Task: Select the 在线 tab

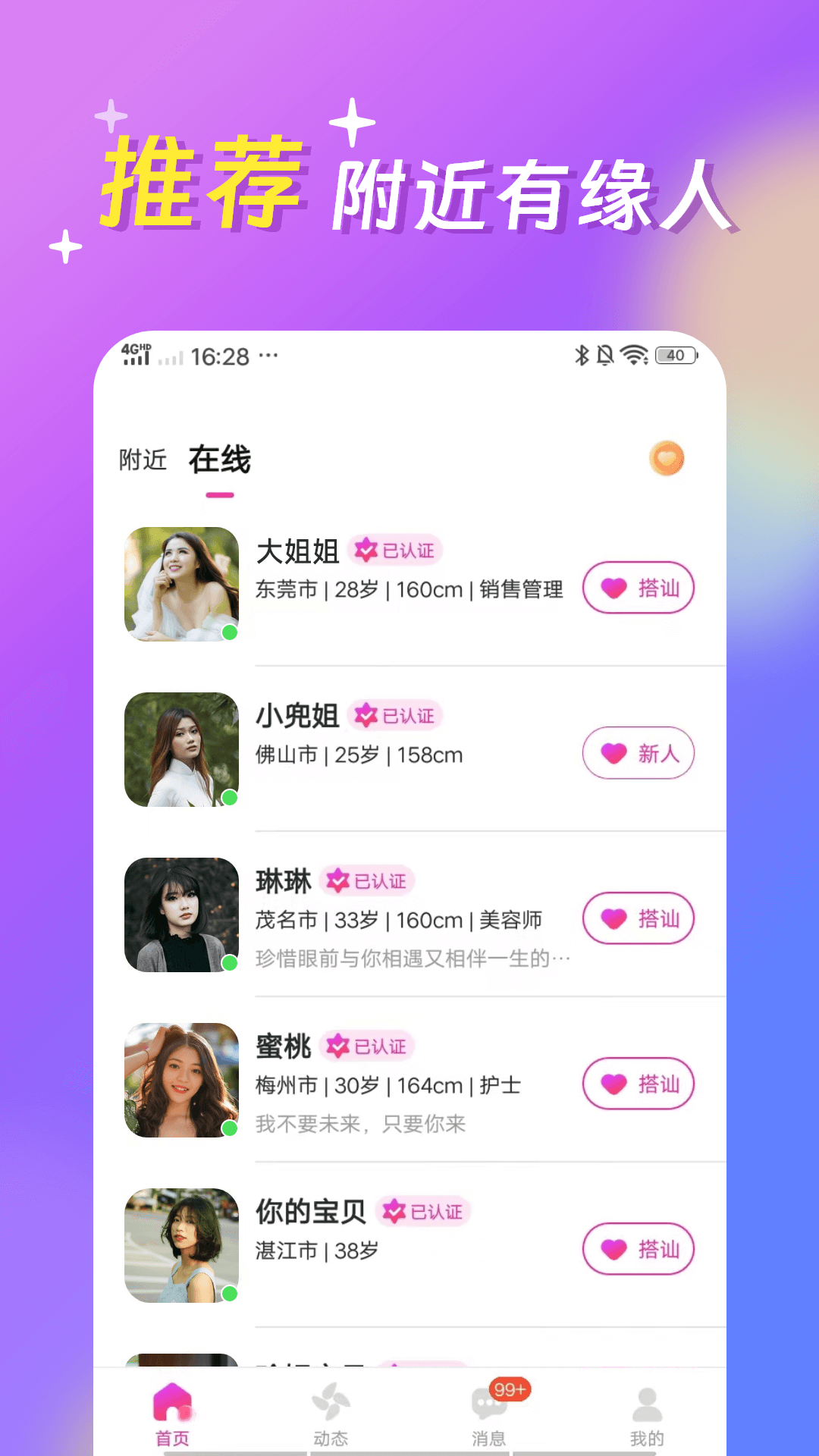Action: click(x=218, y=459)
